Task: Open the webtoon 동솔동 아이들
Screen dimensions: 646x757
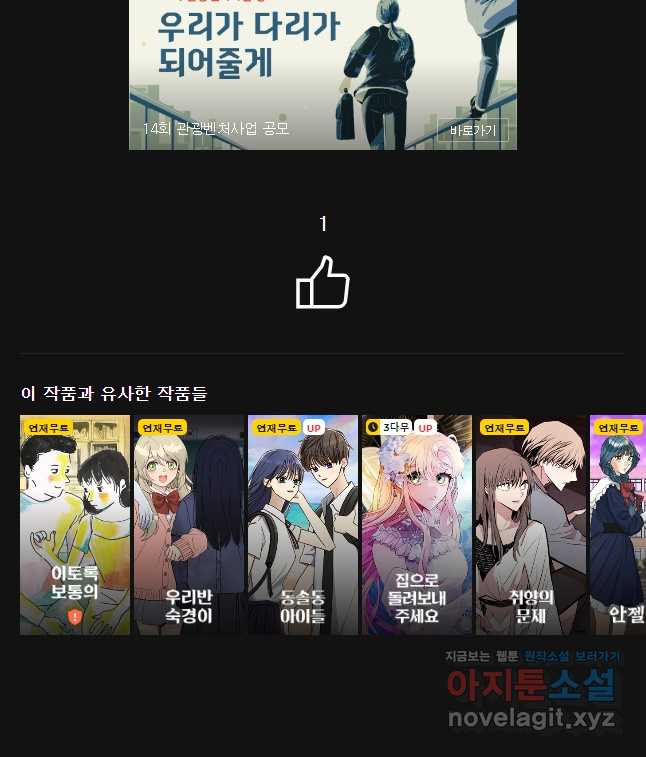Action: click(303, 525)
